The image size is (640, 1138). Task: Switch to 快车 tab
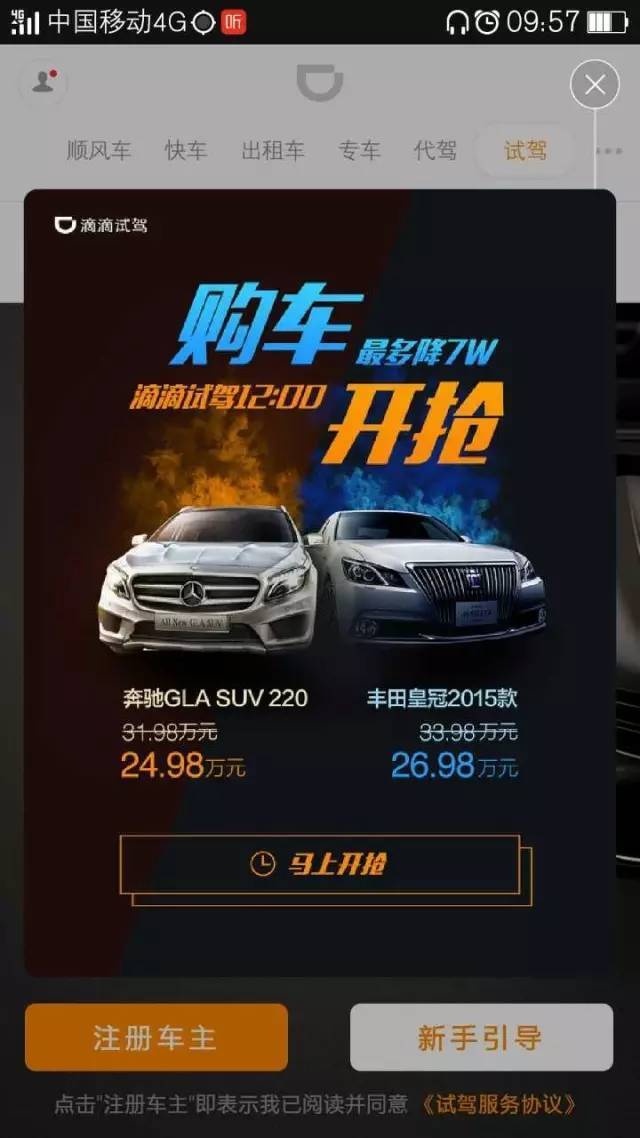(x=186, y=151)
